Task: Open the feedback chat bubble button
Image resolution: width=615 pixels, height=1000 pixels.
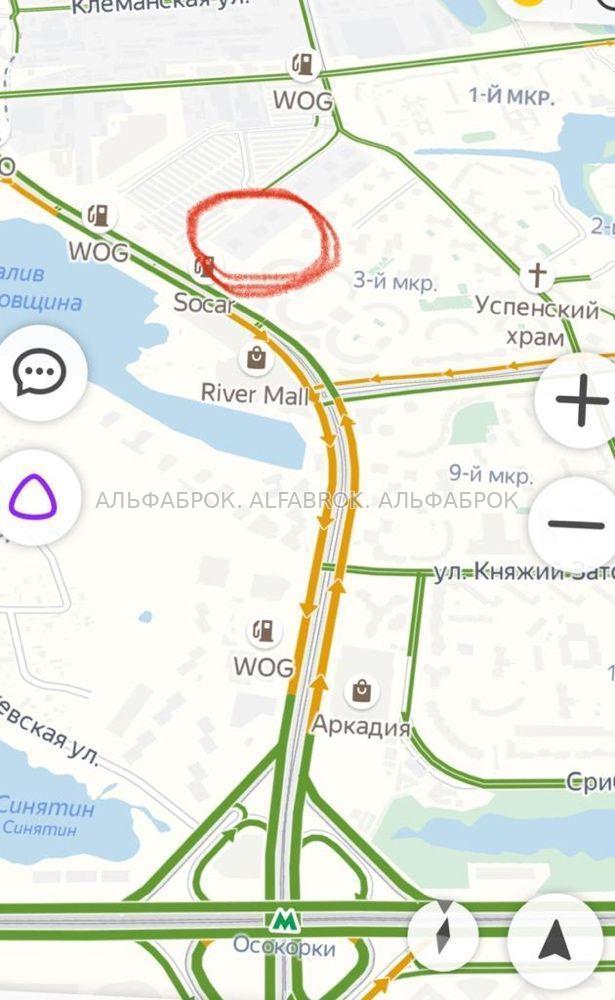Action: (x=40, y=372)
